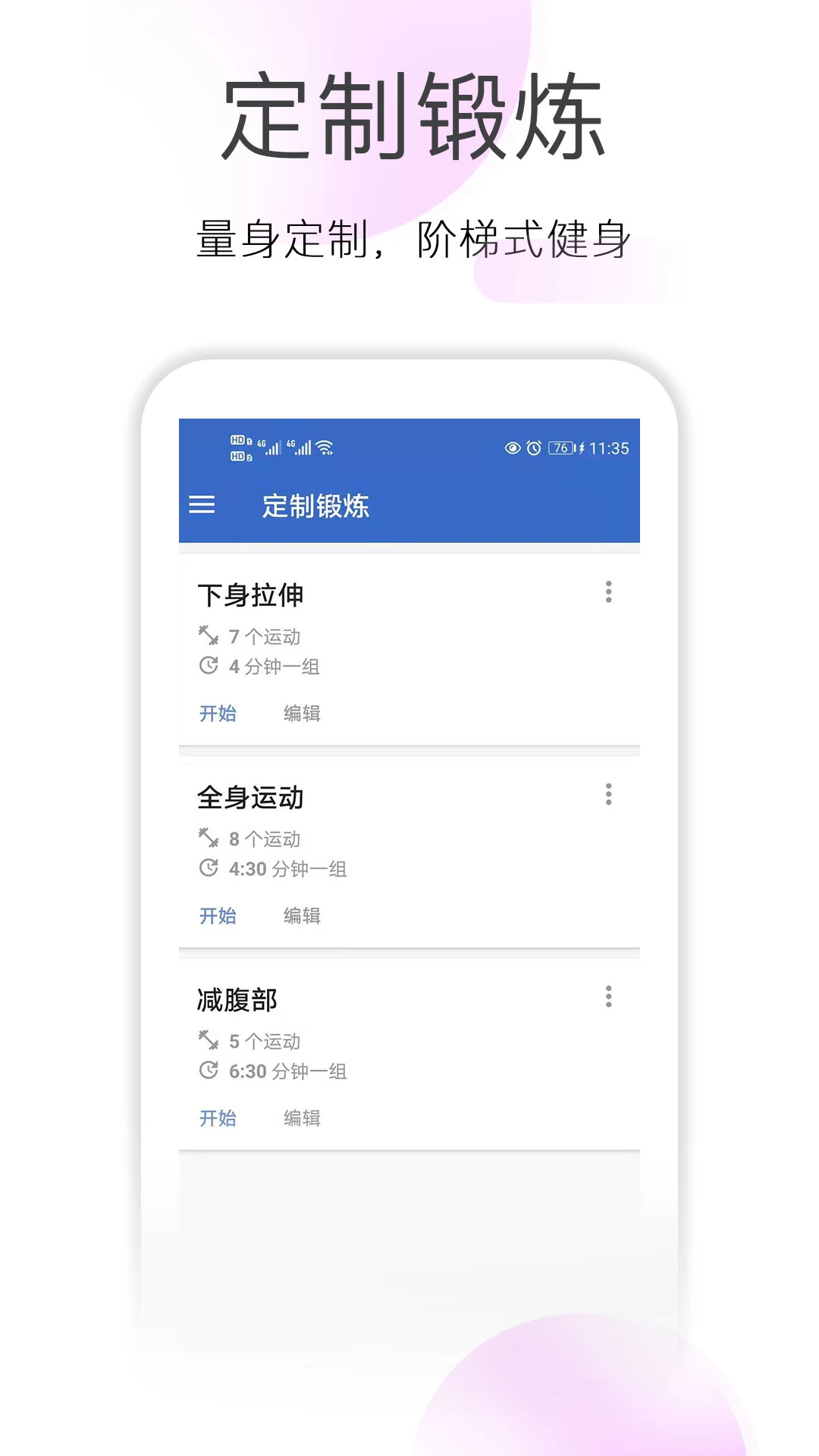Click the timer icon beside 6:30 分钟一组
Viewport: 819px width, 1456px height.
pyautogui.click(x=209, y=1072)
